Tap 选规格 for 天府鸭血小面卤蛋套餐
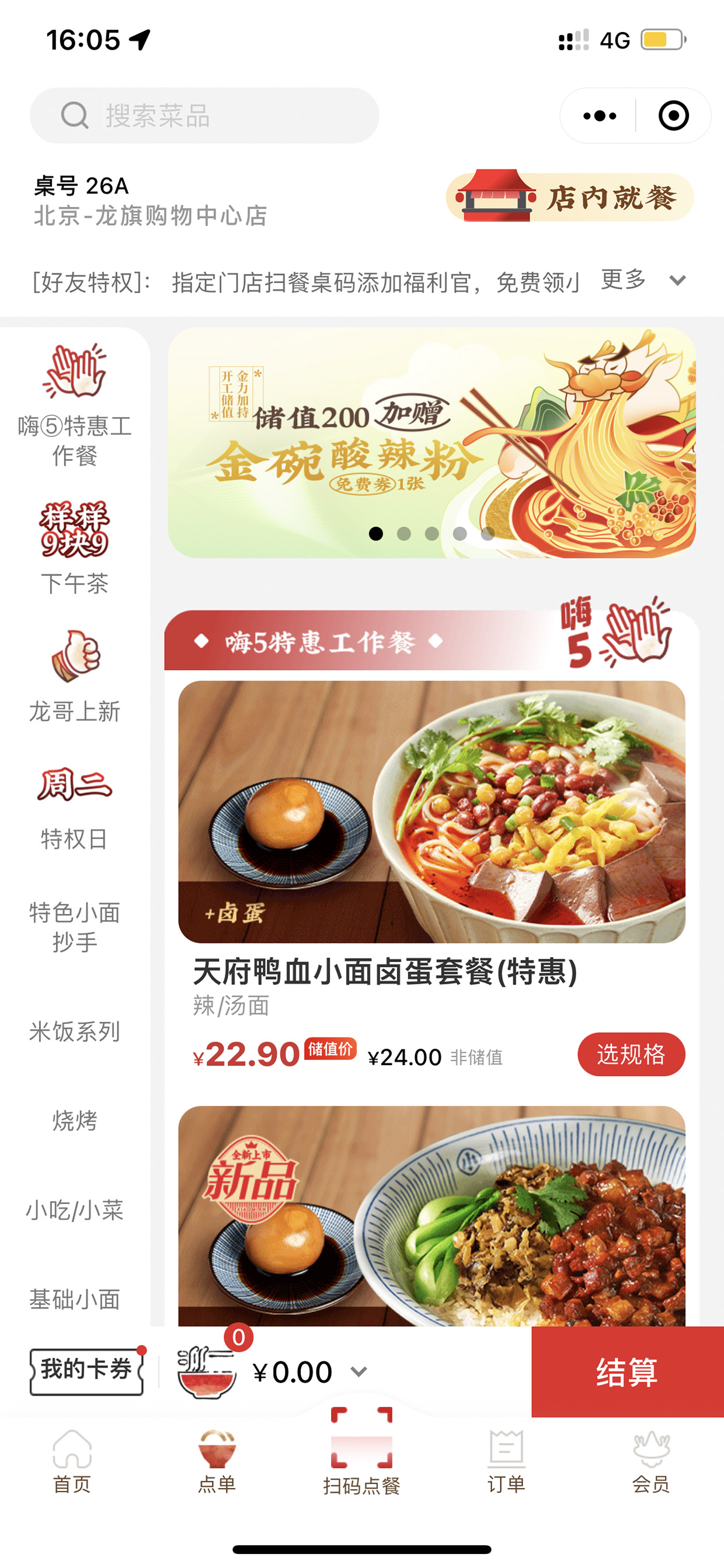724x1568 pixels. pyautogui.click(x=631, y=1054)
